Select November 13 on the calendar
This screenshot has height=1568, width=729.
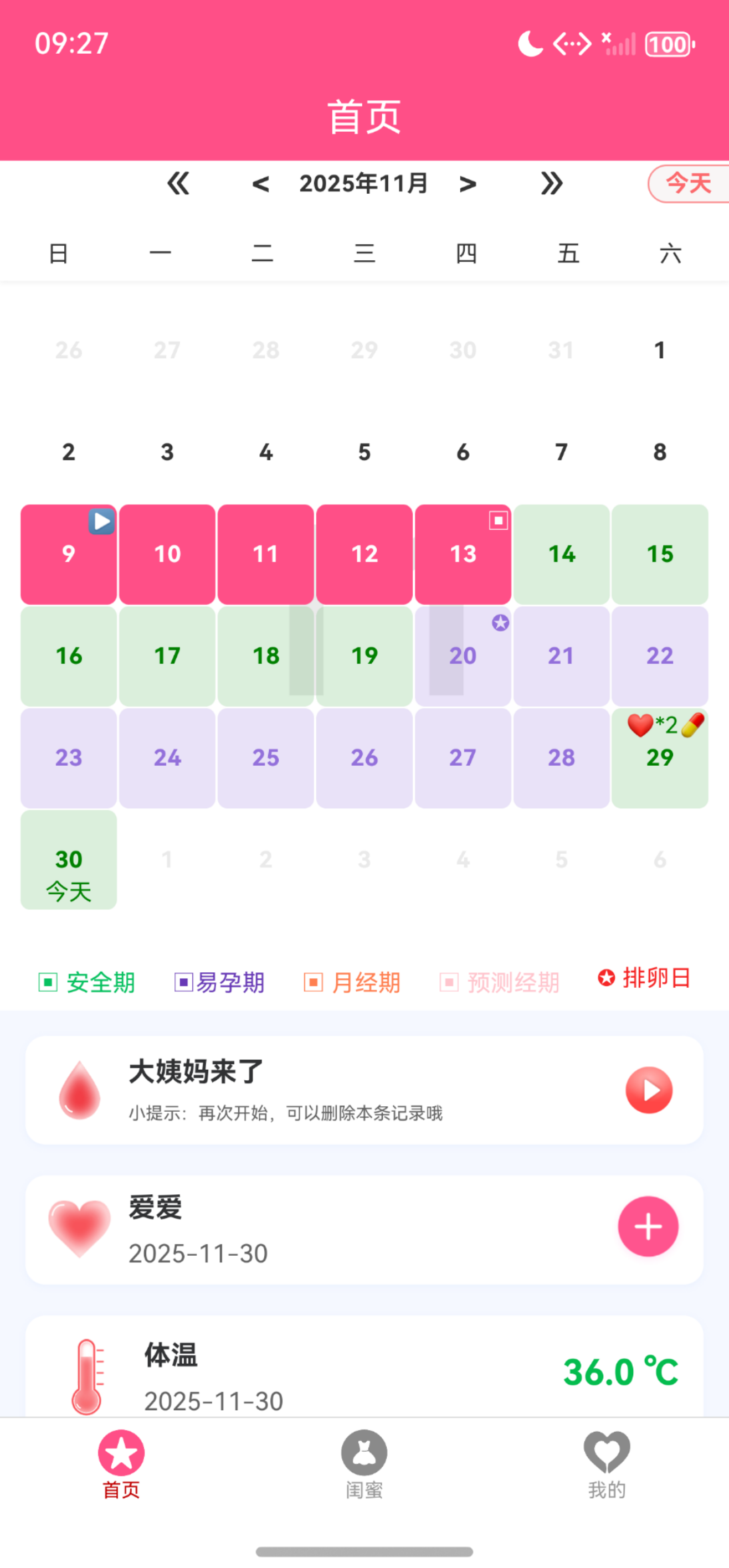coord(463,554)
